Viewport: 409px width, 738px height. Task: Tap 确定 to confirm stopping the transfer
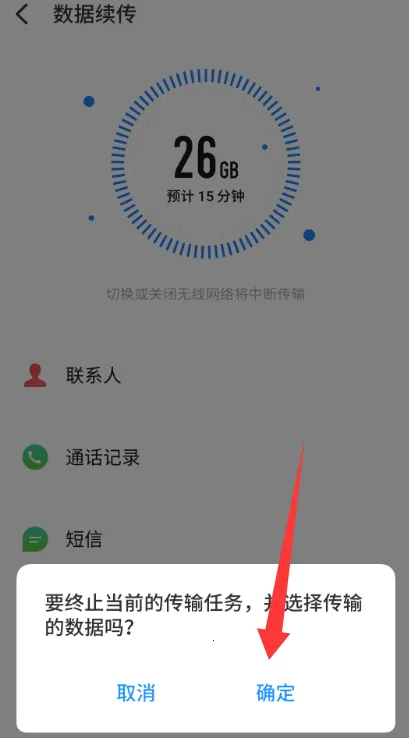(275, 693)
